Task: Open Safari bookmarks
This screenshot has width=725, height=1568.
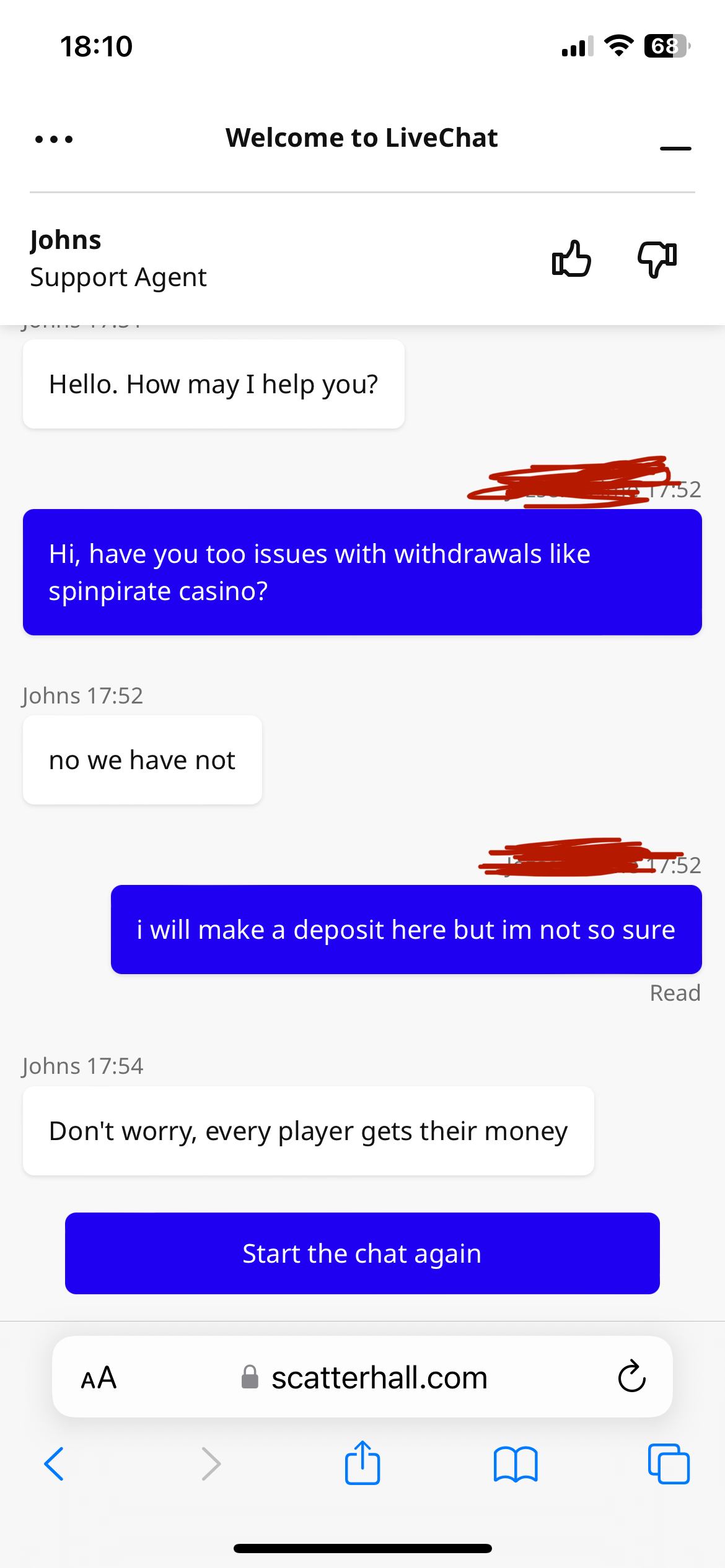Action: 516,1464
